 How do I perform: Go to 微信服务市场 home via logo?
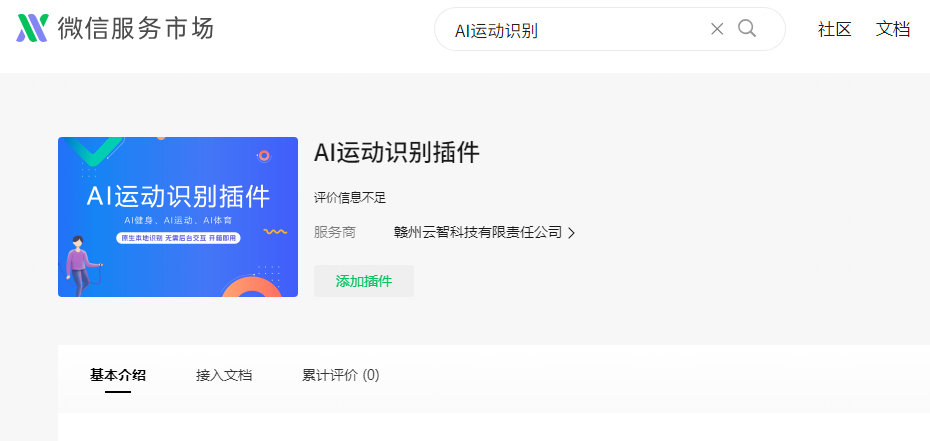[x=115, y=29]
